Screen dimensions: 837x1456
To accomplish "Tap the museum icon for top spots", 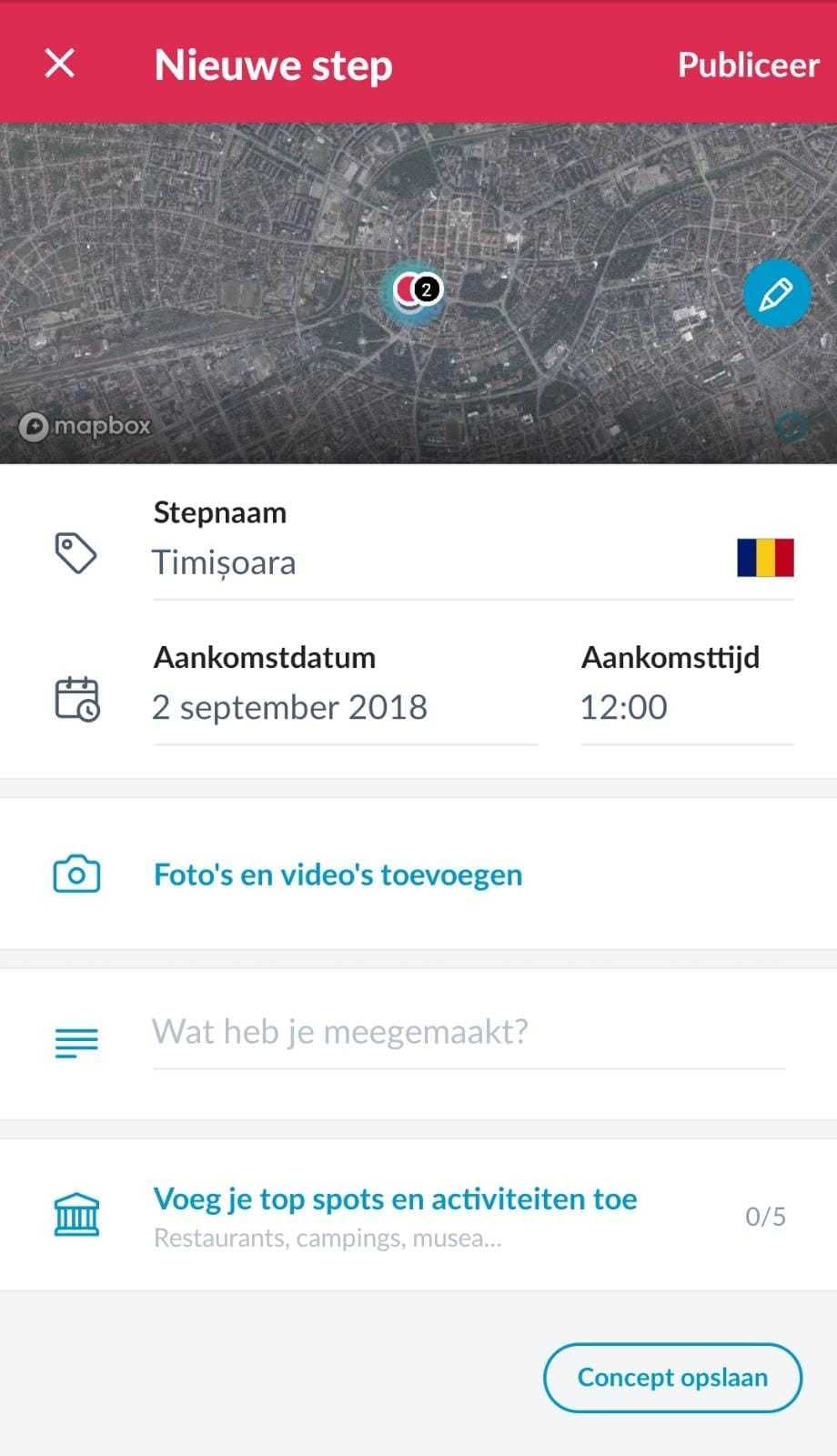I will (x=77, y=1214).
